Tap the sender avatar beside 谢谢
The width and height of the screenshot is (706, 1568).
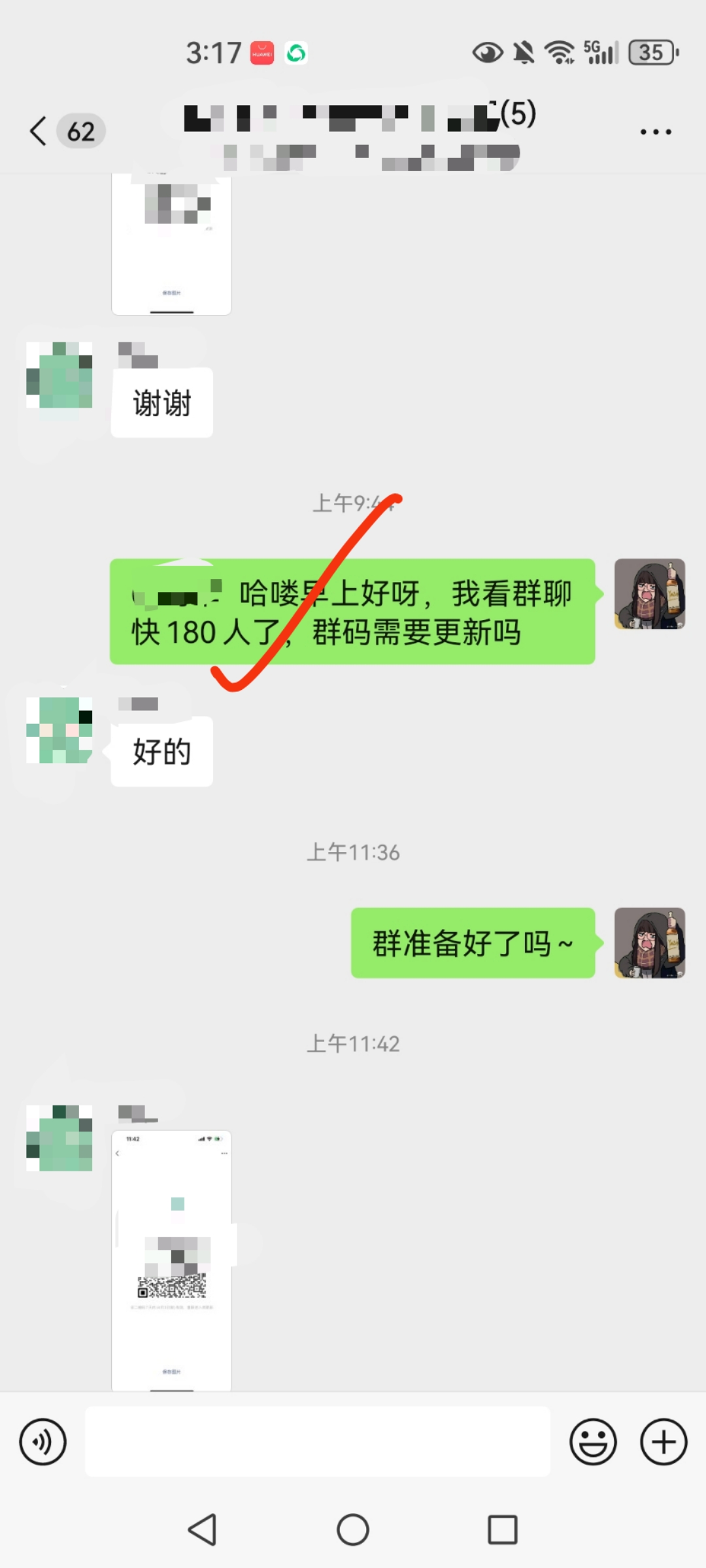pyautogui.click(x=59, y=375)
